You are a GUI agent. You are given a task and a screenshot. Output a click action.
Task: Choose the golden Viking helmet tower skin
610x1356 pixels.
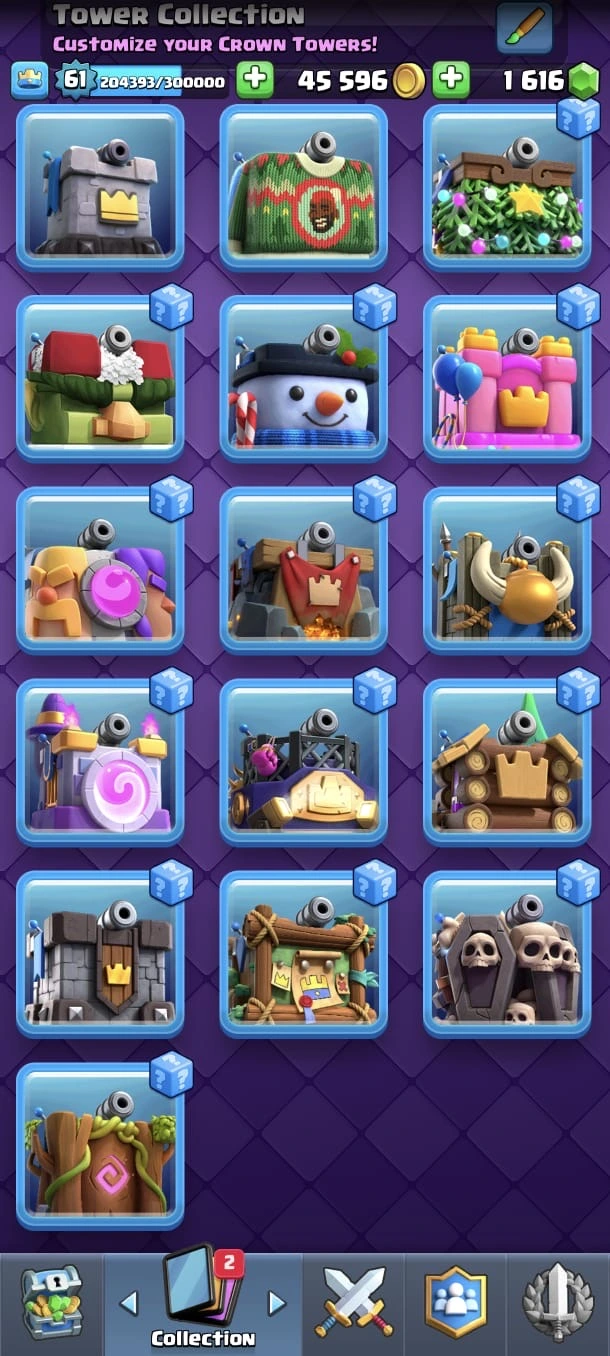(x=507, y=572)
